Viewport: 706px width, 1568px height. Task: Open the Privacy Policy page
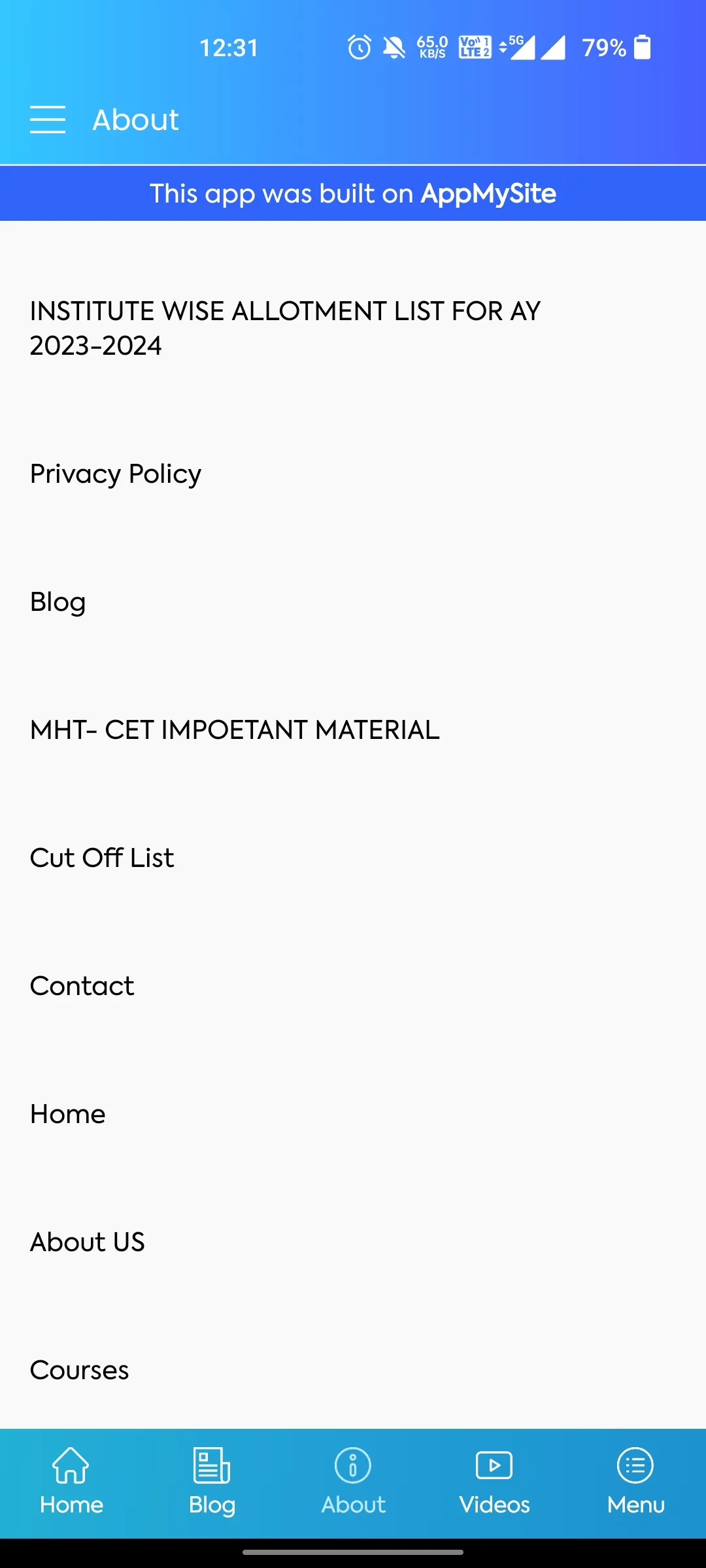coord(116,474)
